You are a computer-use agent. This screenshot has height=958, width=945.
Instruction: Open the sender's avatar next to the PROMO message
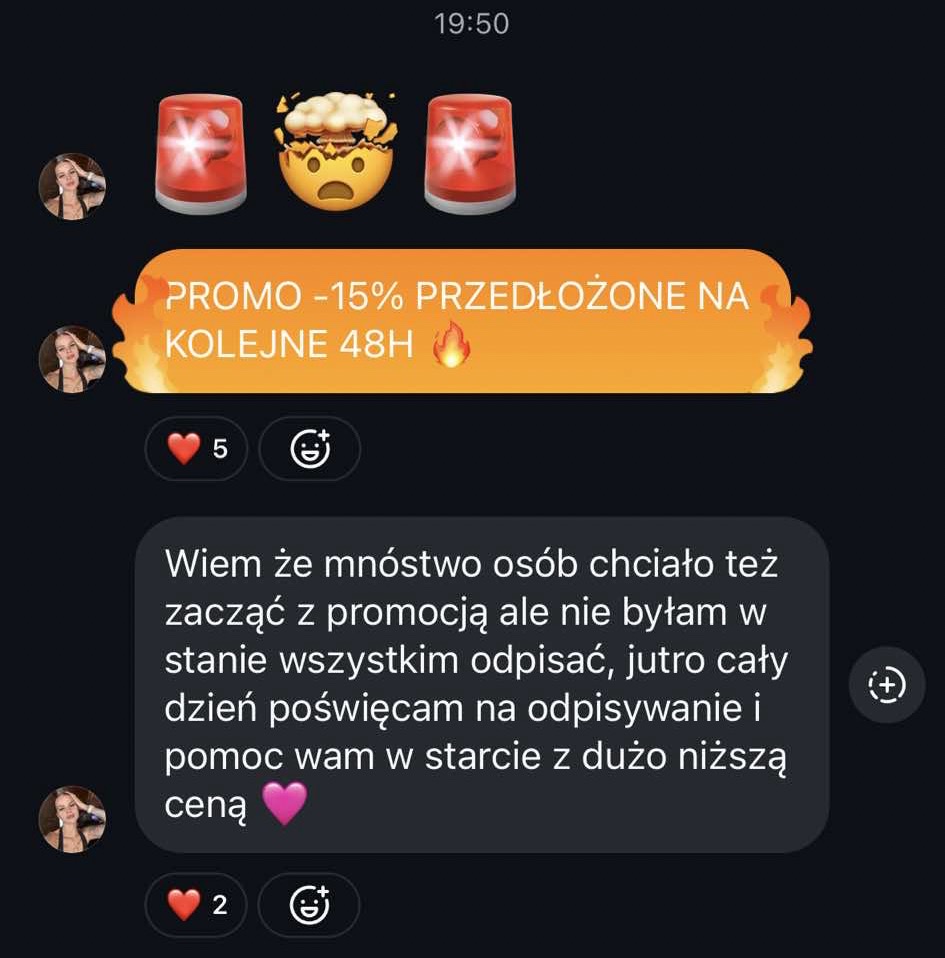72,359
